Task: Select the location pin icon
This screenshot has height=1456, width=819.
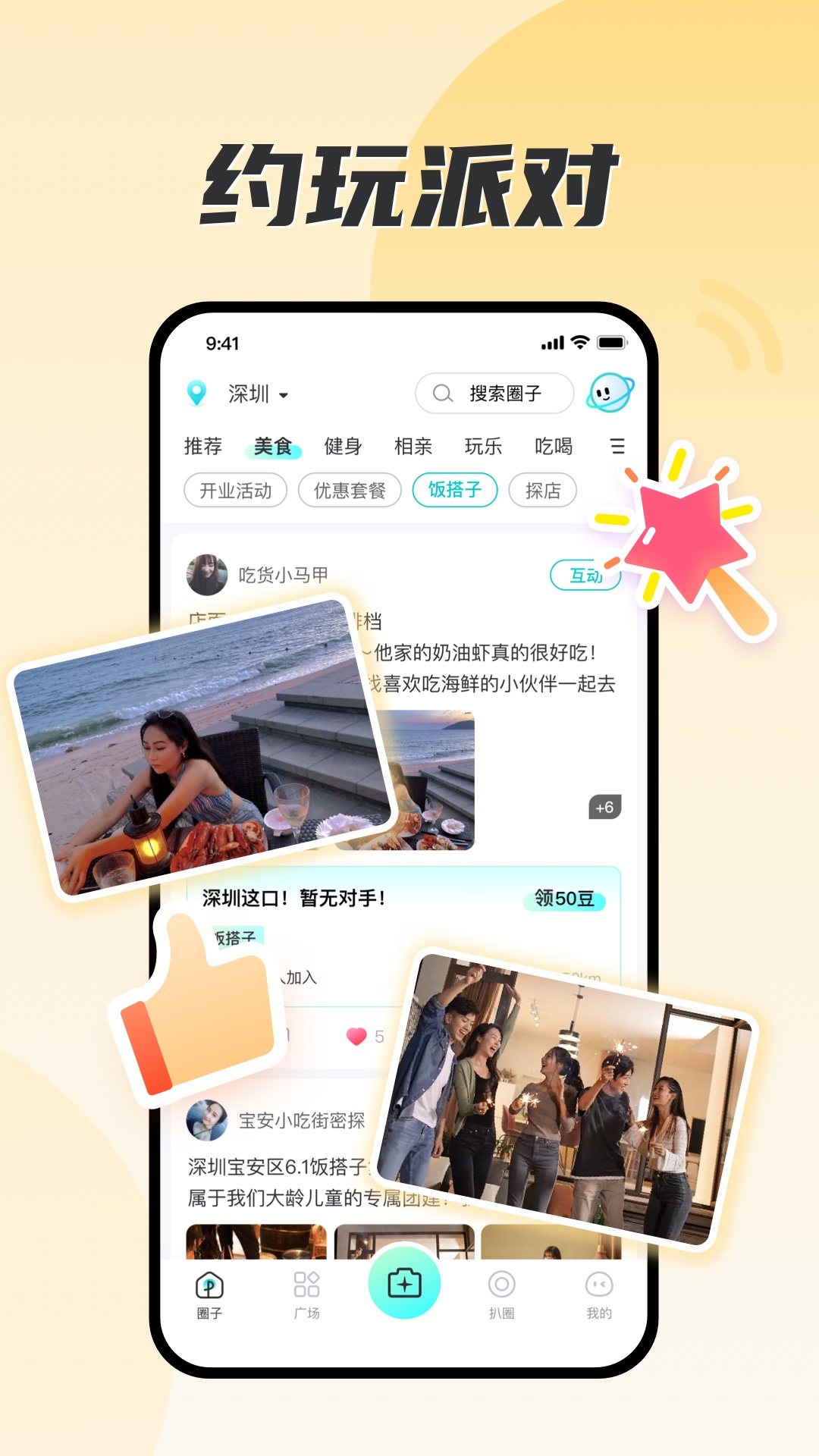Action: pyautogui.click(x=196, y=394)
